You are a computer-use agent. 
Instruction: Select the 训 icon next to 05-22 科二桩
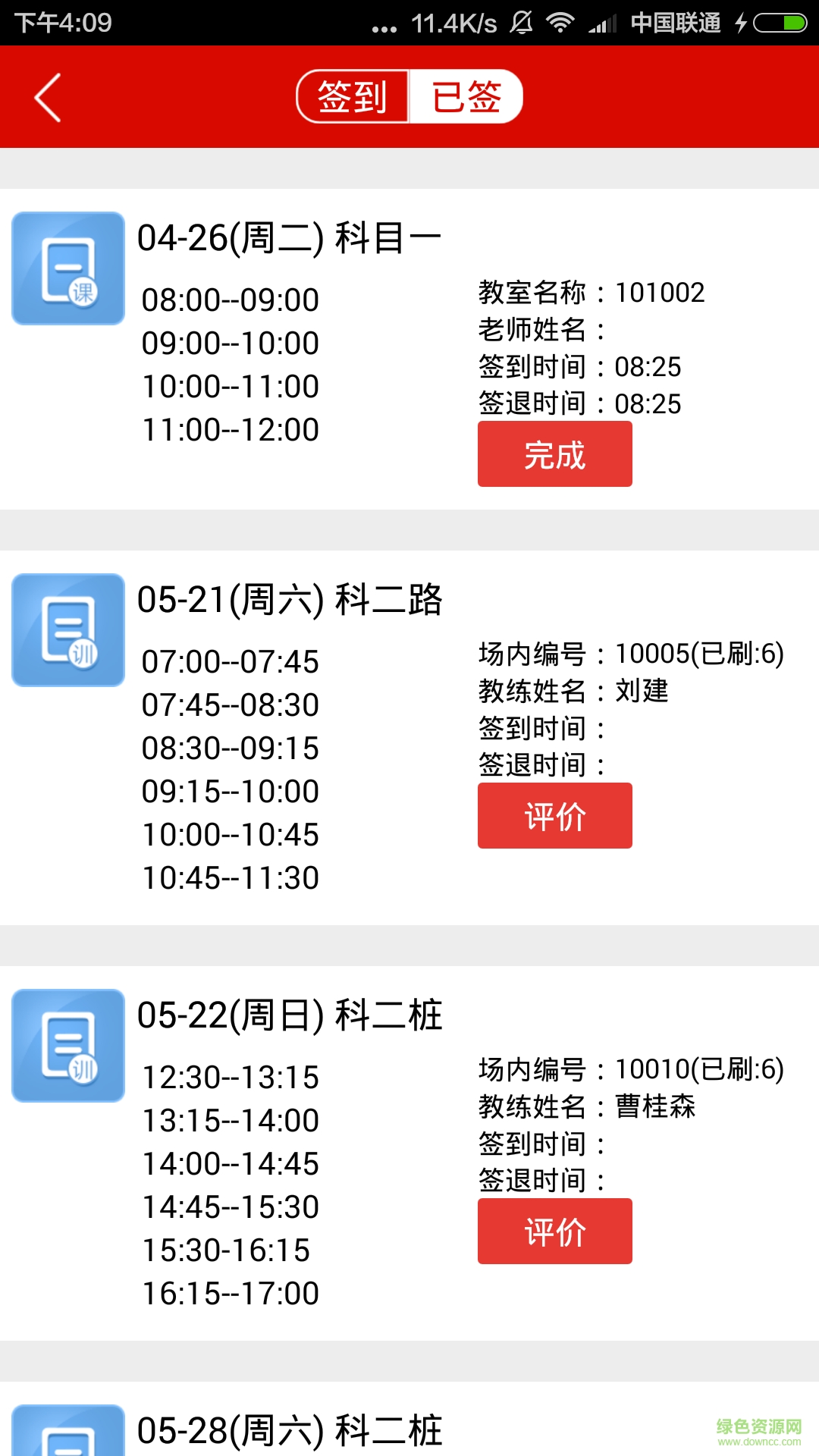[x=67, y=1045]
